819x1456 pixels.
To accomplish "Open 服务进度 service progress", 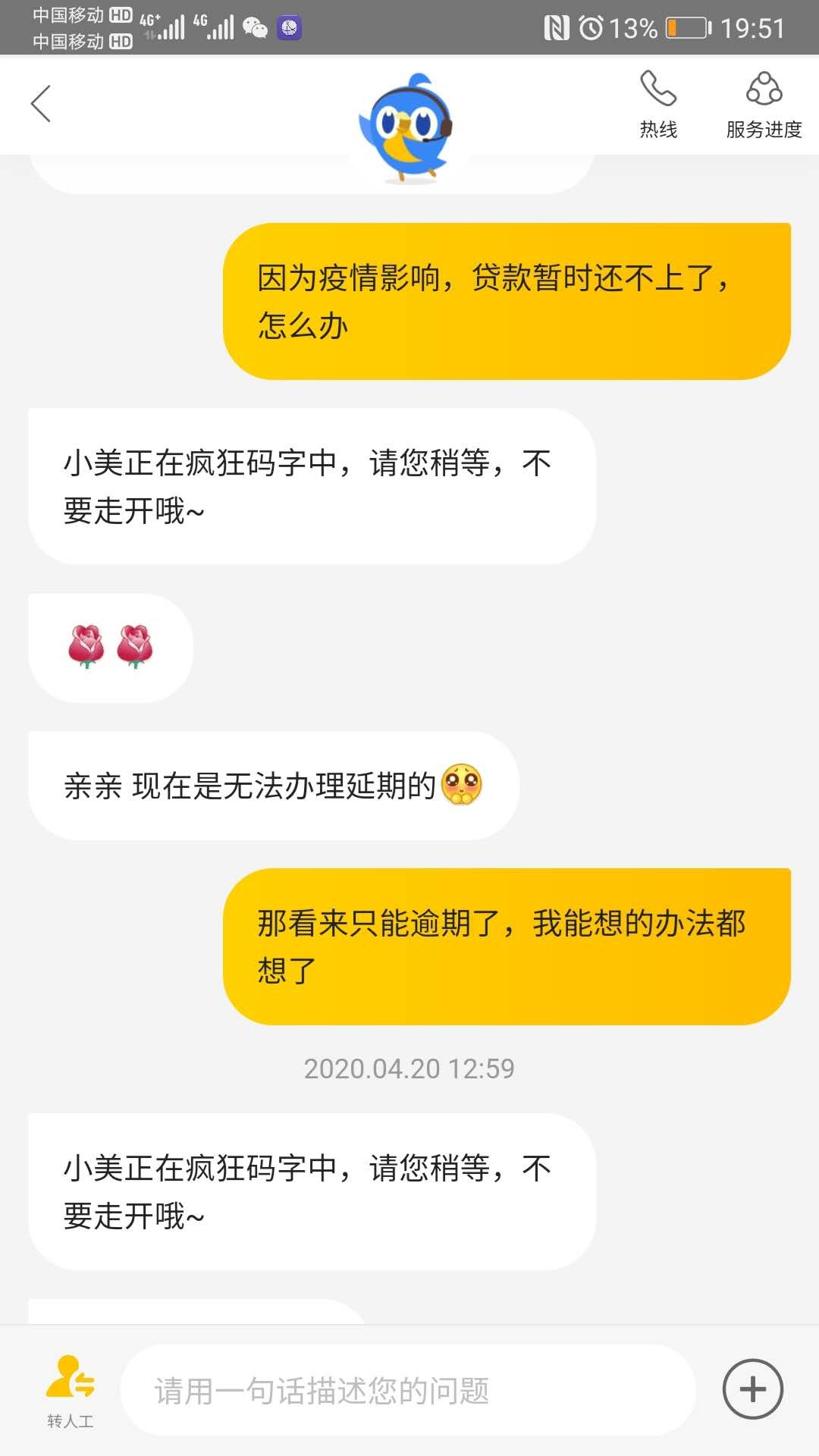I will pyautogui.click(x=764, y=105).
